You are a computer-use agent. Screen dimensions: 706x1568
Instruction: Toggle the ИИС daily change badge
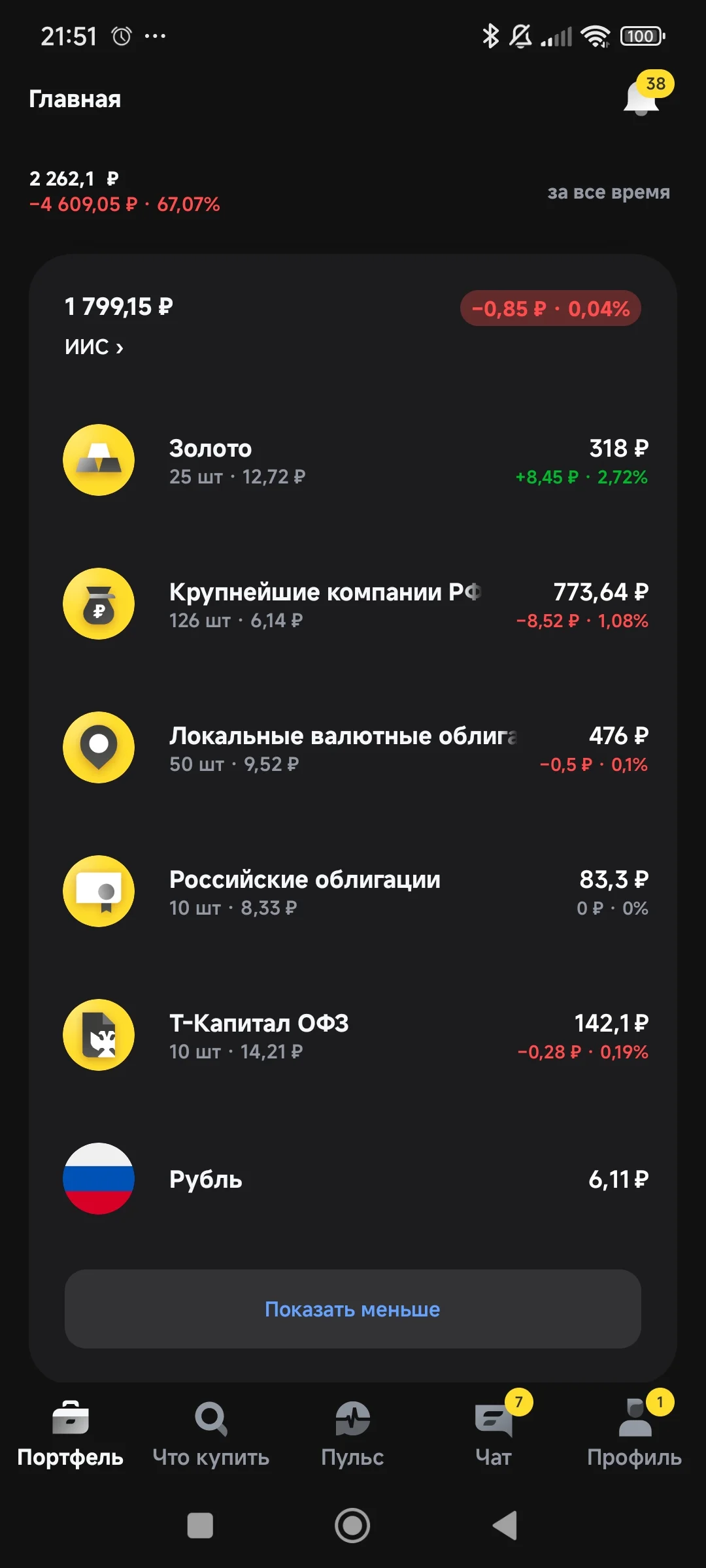click(550, 308)
